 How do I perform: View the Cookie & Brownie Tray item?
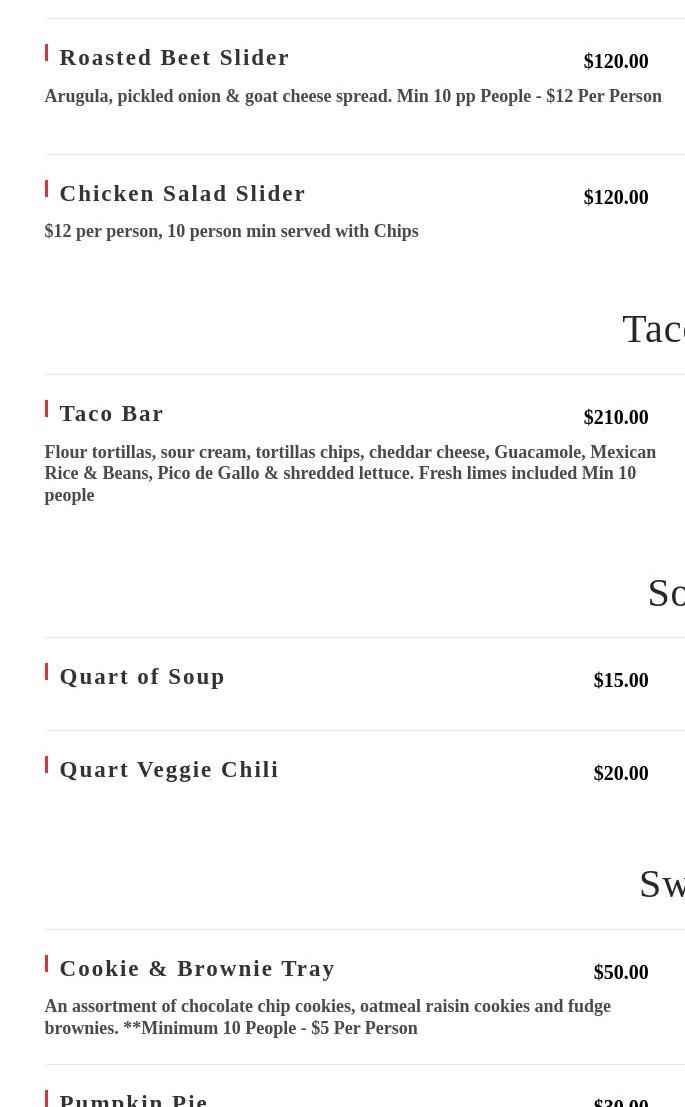click(197, 969)
